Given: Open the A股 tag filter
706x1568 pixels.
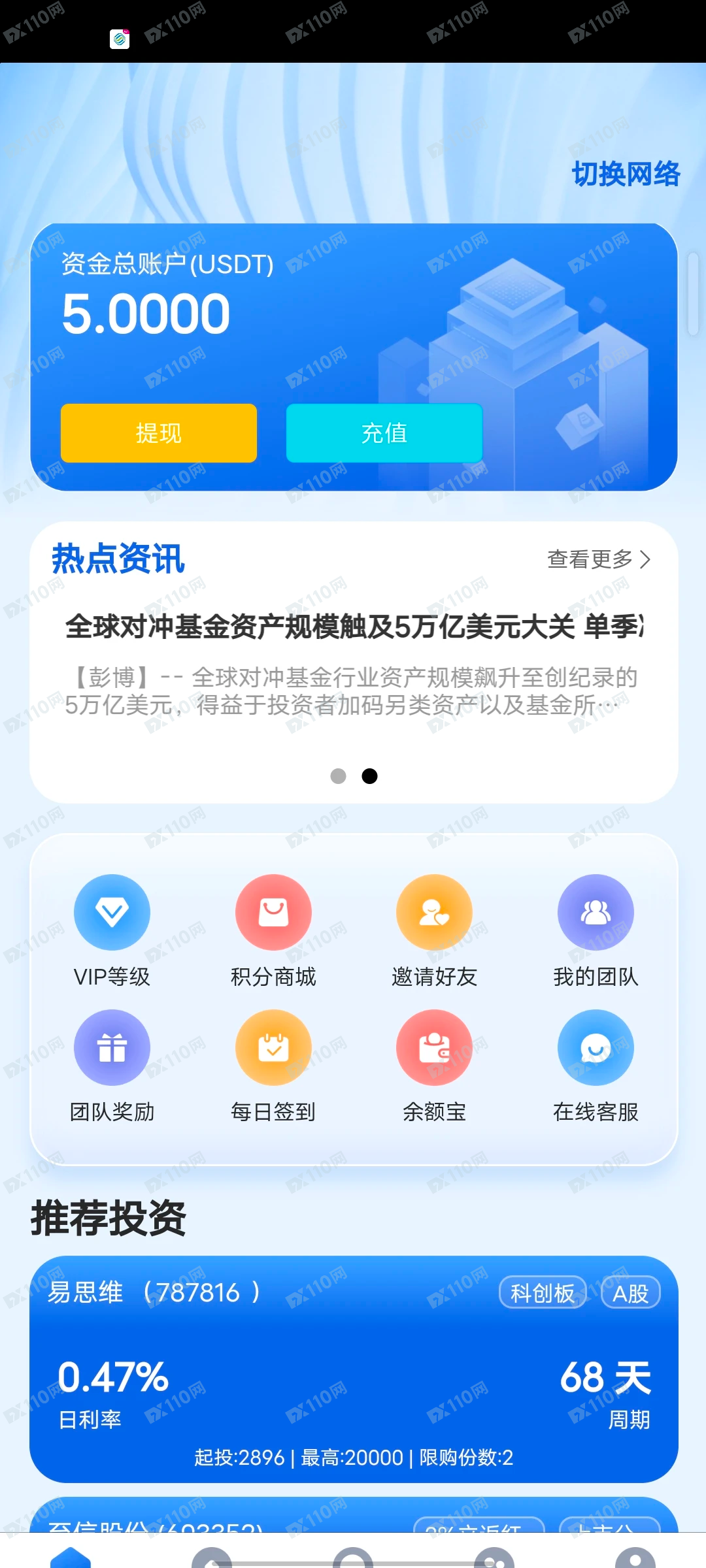Looking at the screenshot, I should pyautogui.click(x=630, y=1292).
